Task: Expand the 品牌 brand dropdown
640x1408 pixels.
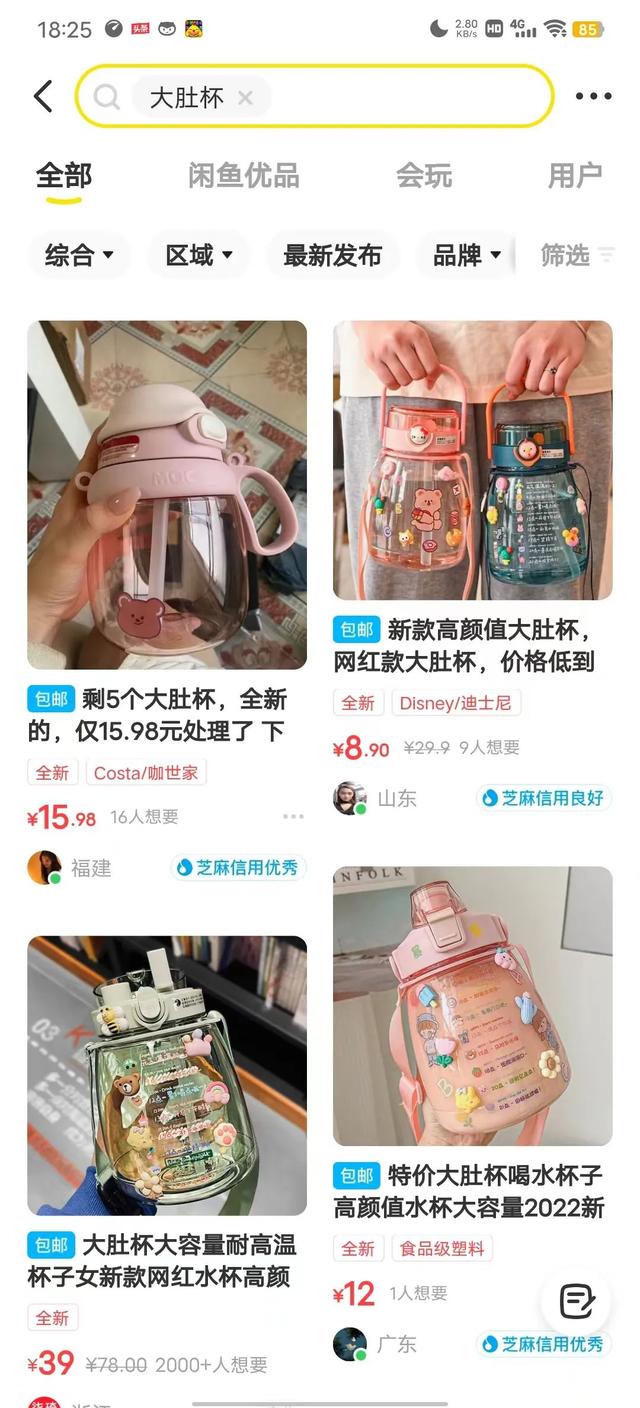Action: click(466, 256)
